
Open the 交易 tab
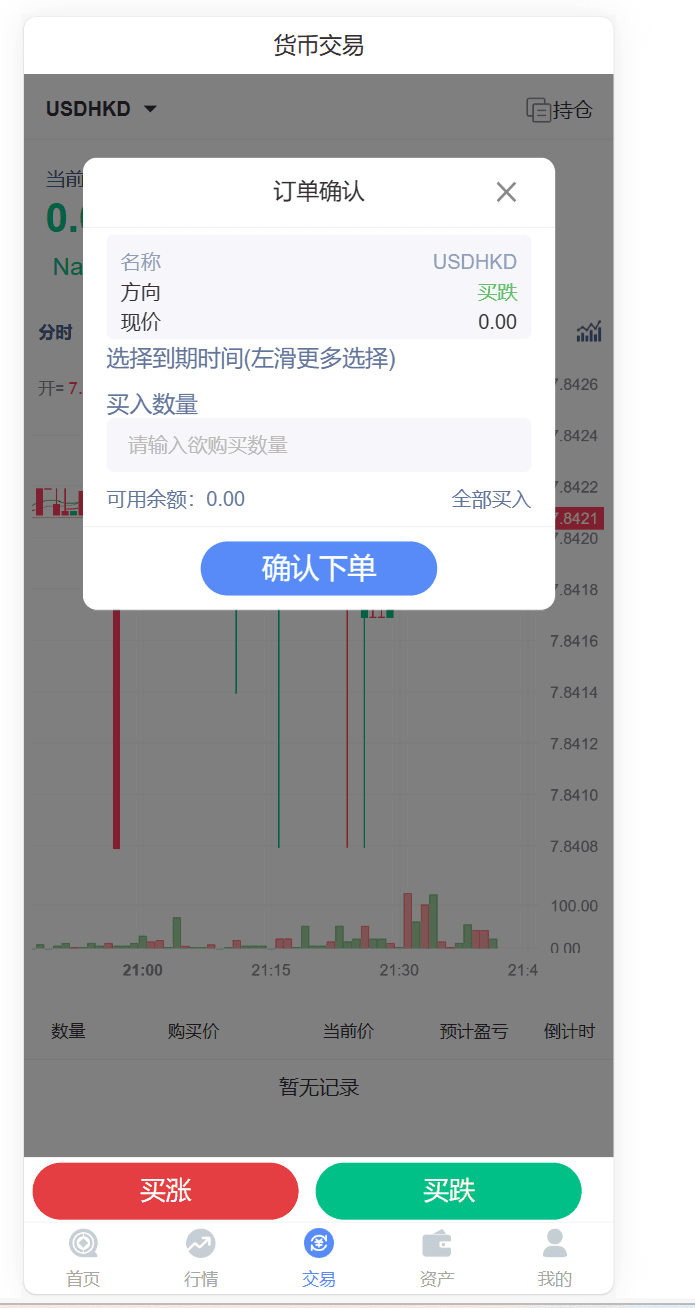[x=319, y=1258]
